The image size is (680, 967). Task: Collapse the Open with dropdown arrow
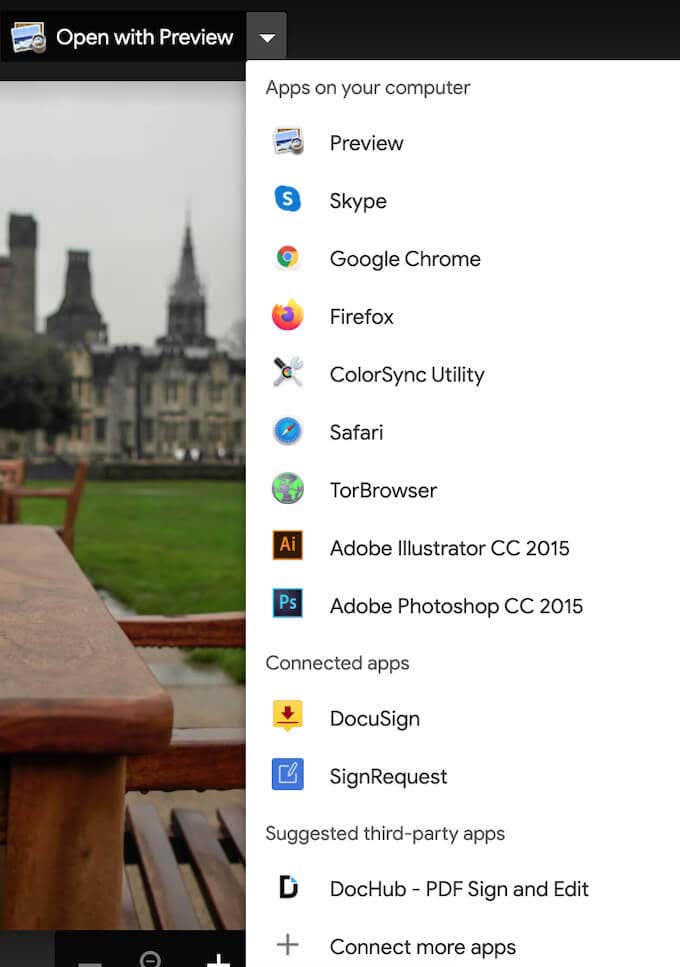266,38
